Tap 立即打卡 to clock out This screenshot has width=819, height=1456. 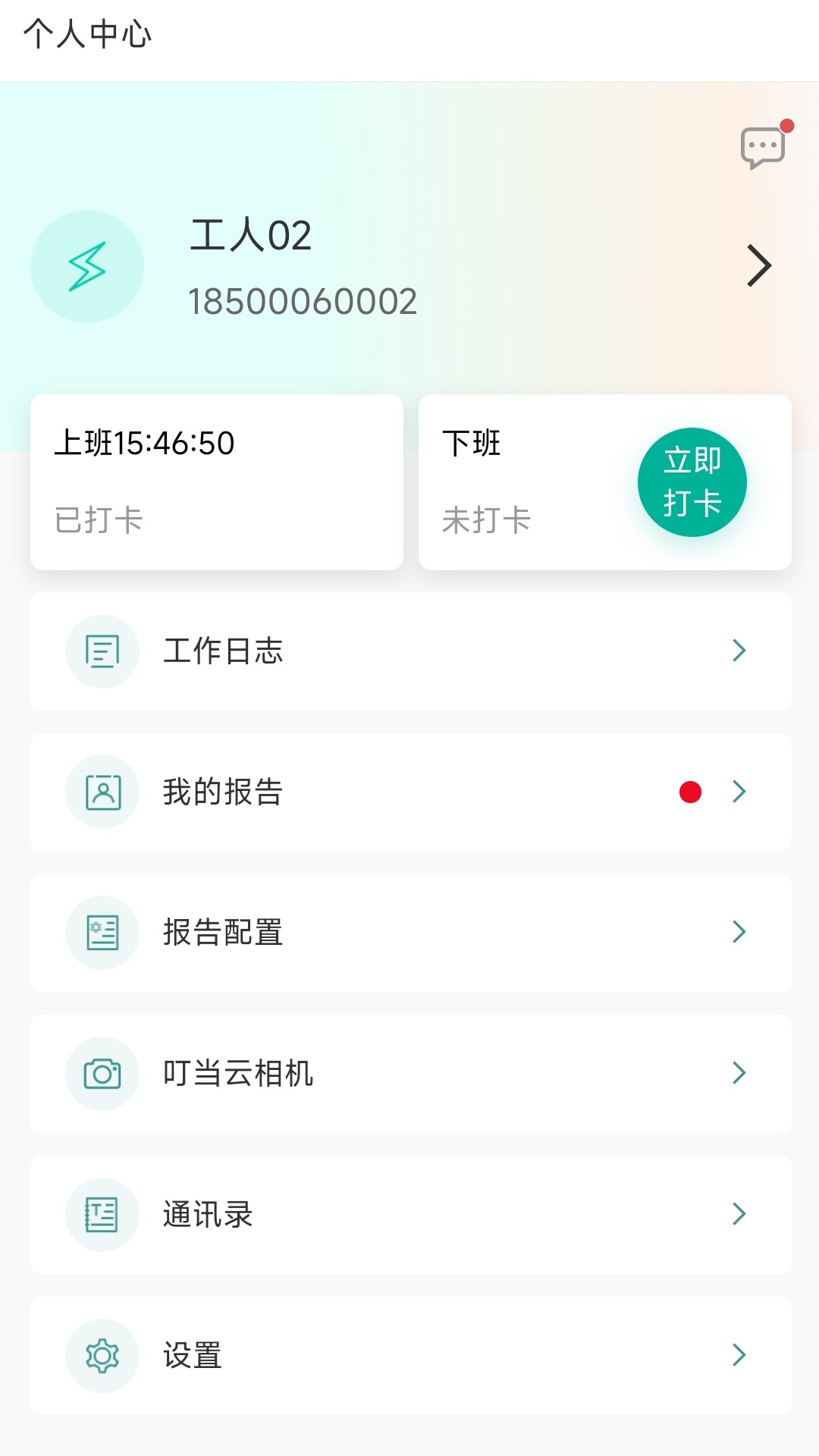[692, 482]
